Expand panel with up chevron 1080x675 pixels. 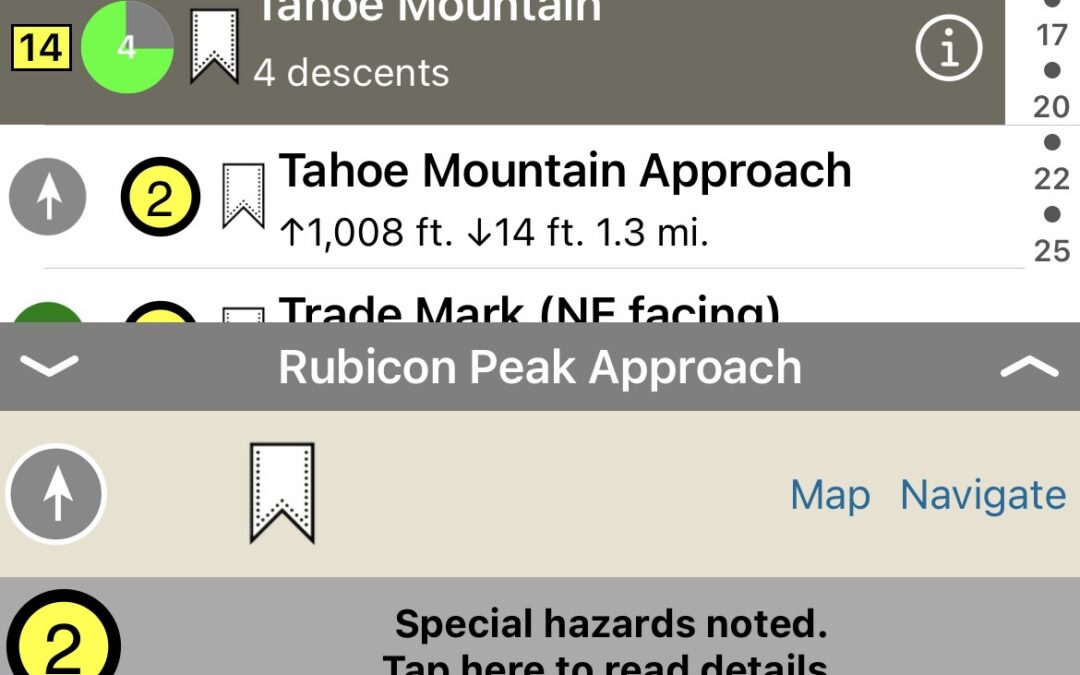tap(1029, 367)
